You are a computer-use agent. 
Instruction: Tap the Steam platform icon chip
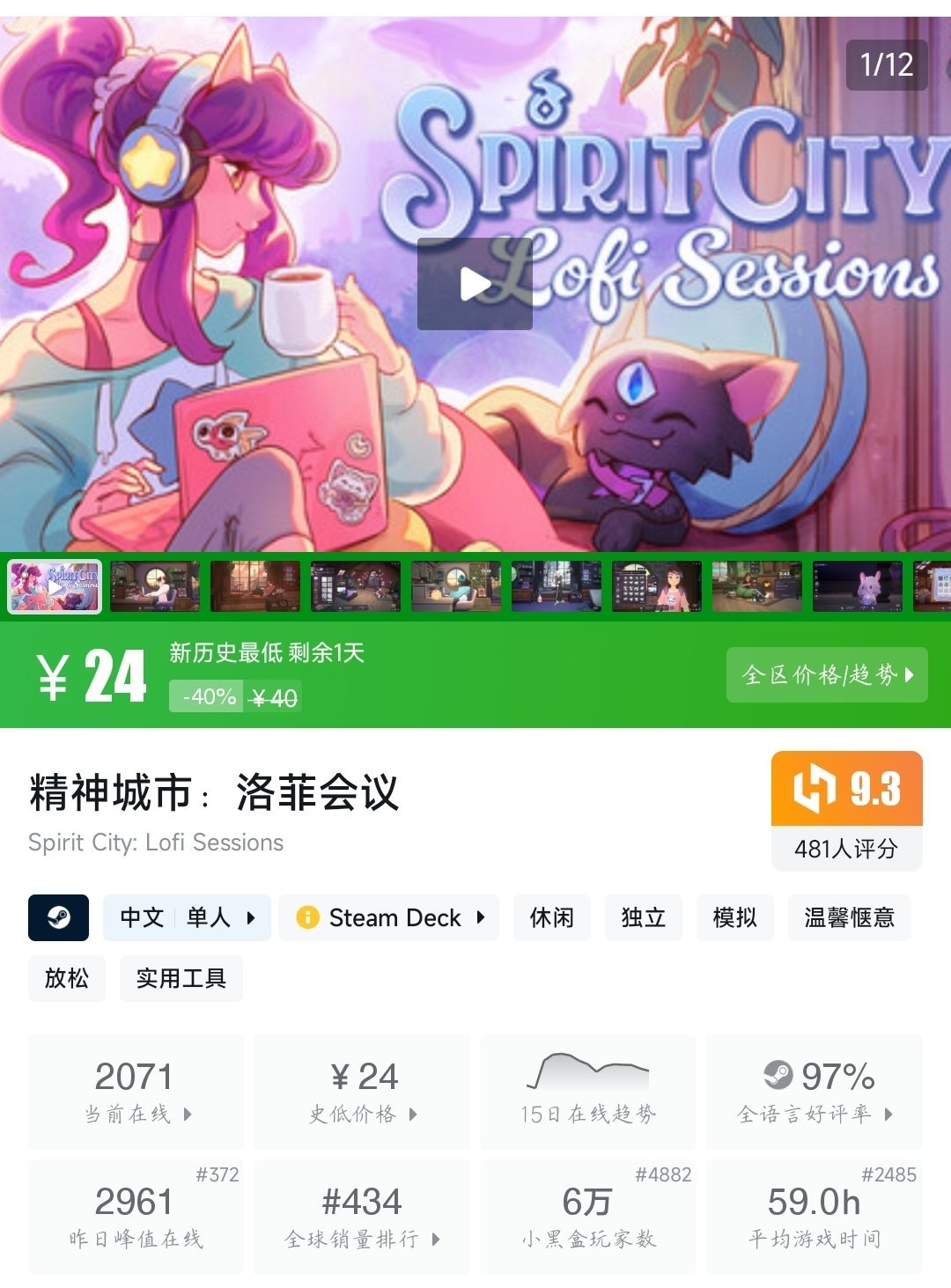point(59,917)
